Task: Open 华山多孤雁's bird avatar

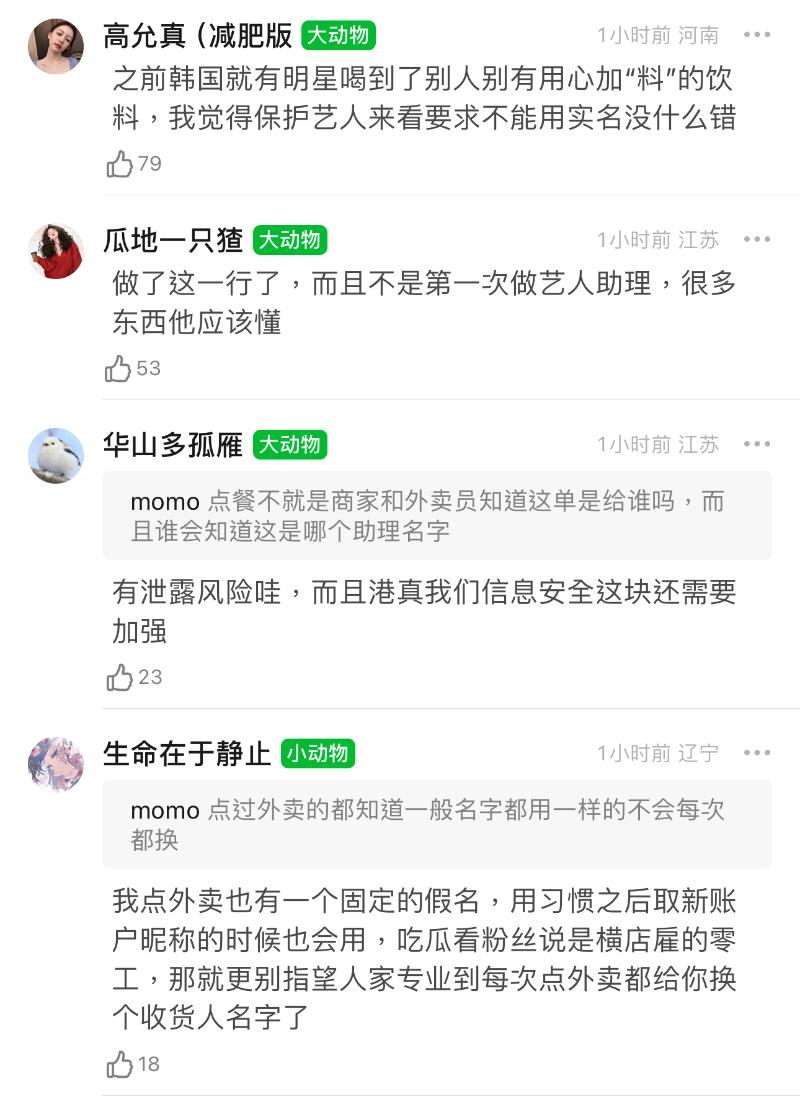Action: [x=56, y=456]
